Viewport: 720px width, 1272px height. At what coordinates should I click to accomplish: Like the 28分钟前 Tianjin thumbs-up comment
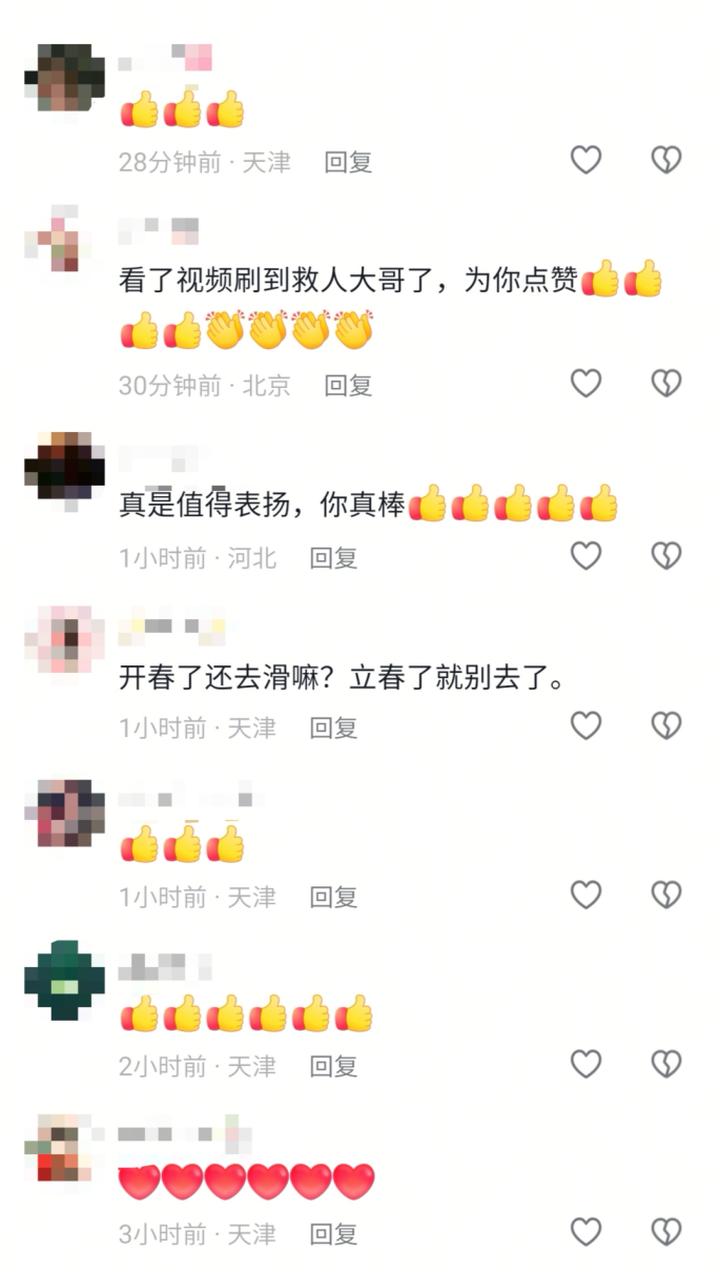click(x=585, y=160)
